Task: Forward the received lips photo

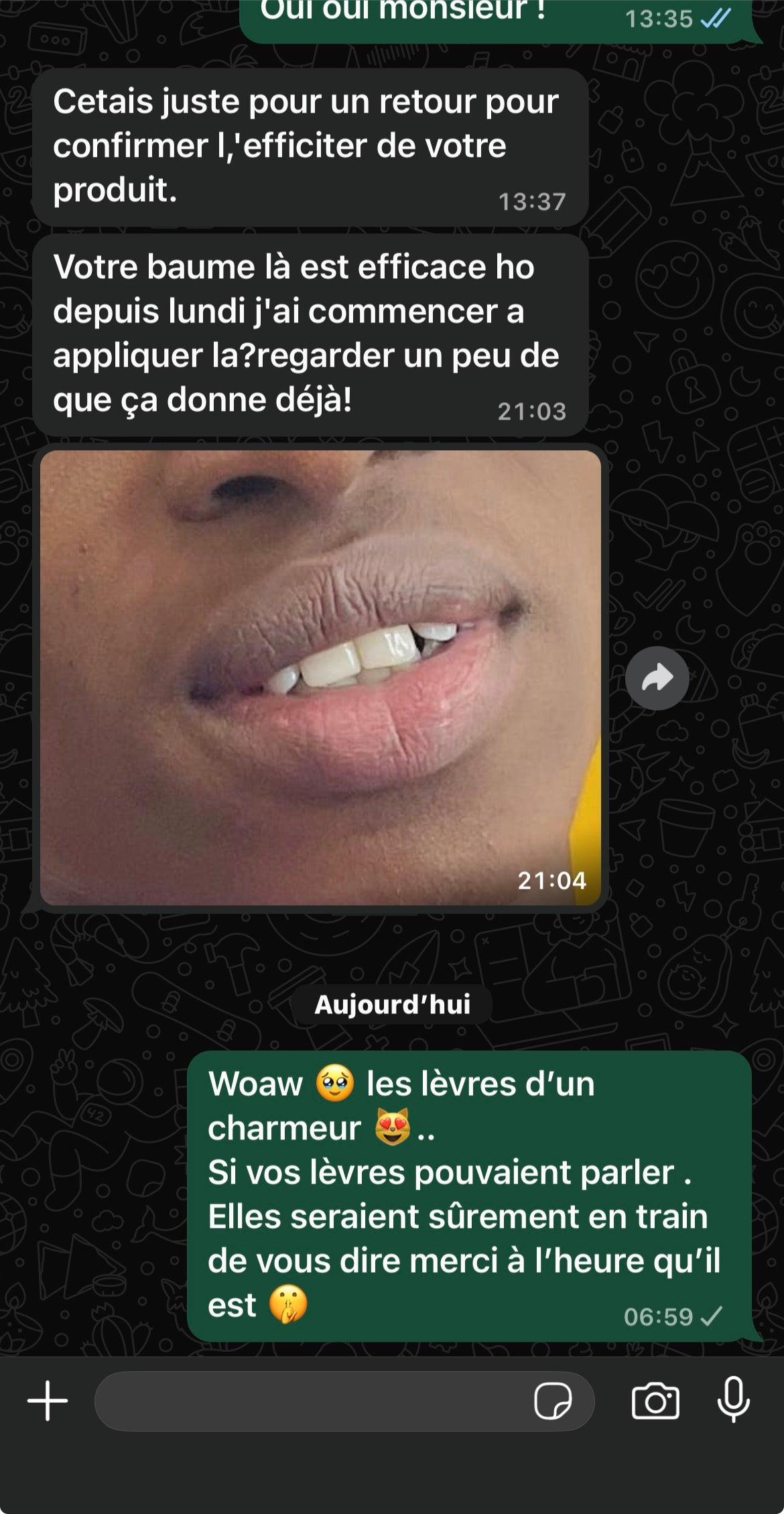Action: tap(657, 678)
